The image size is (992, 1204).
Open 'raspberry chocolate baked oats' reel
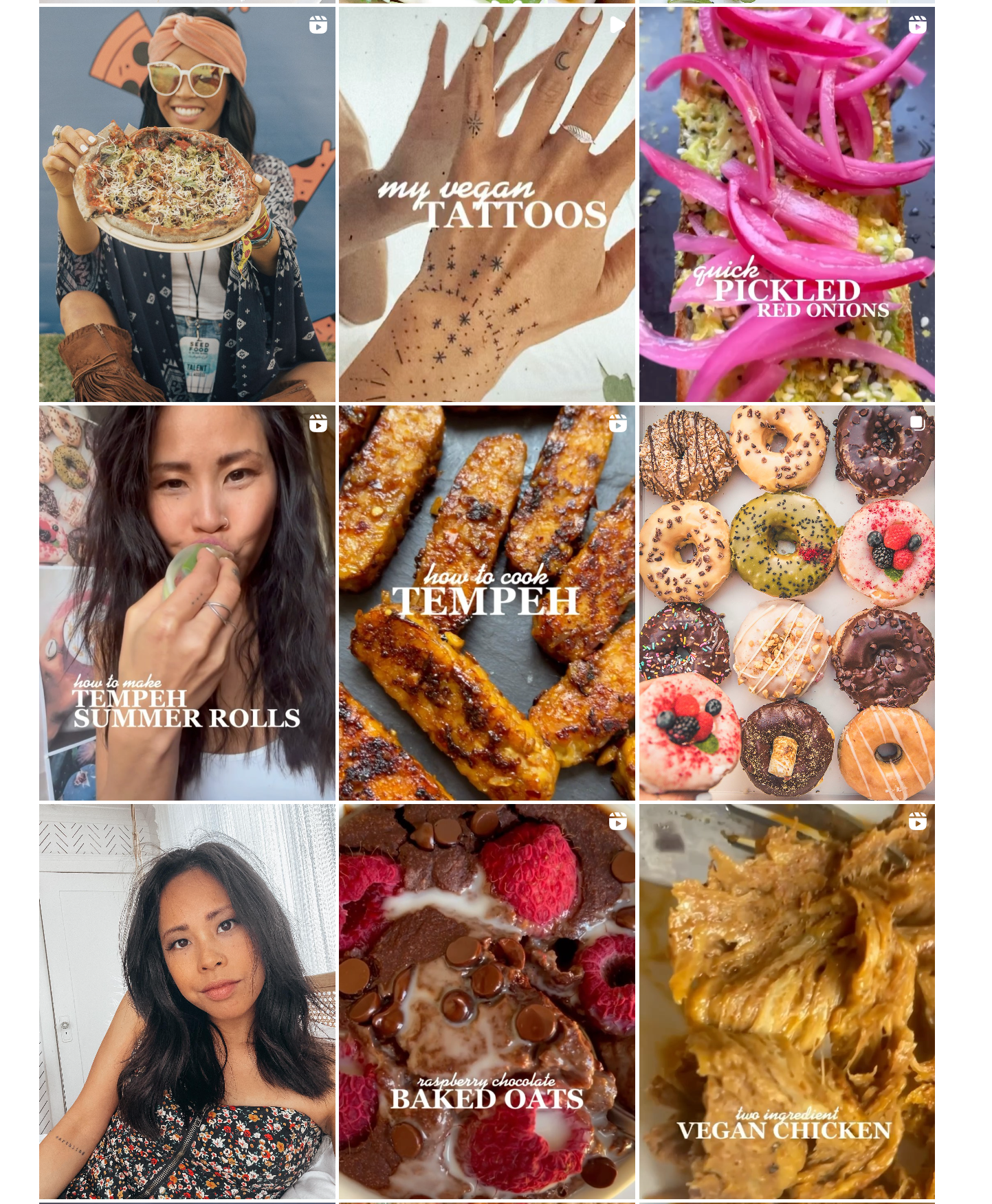click(487, 1001)
